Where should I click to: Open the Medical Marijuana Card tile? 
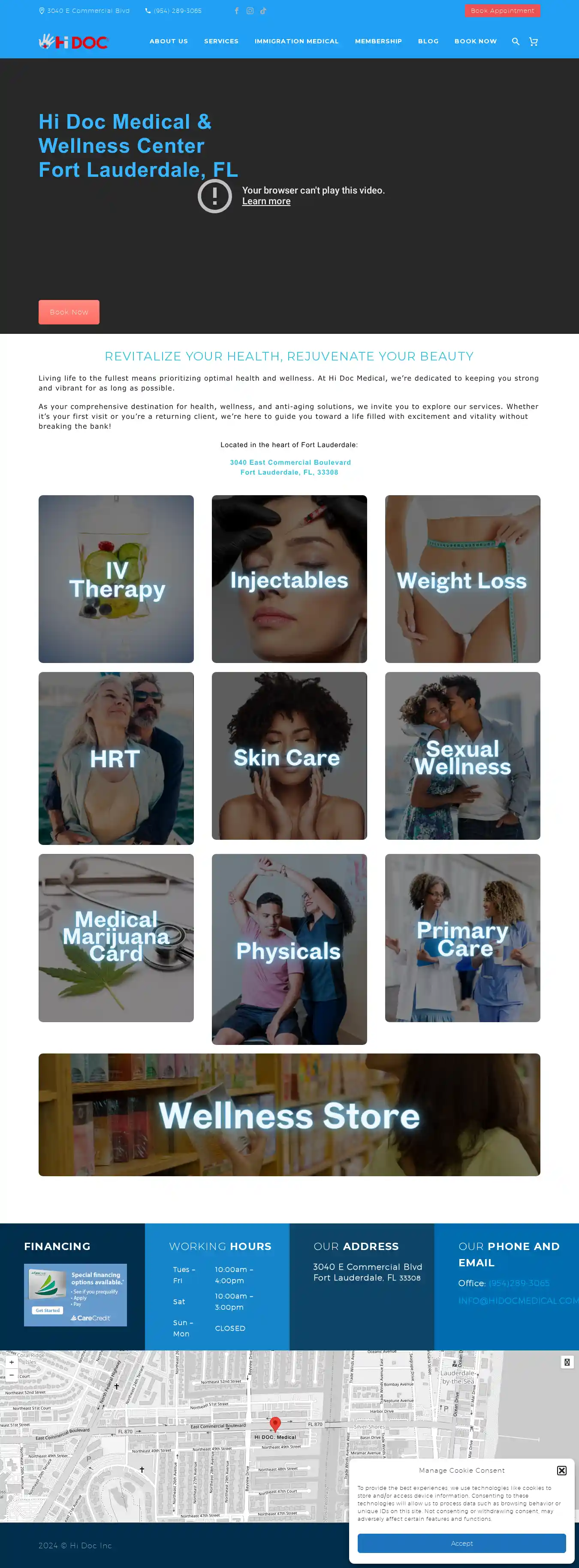tap(116, 937)
